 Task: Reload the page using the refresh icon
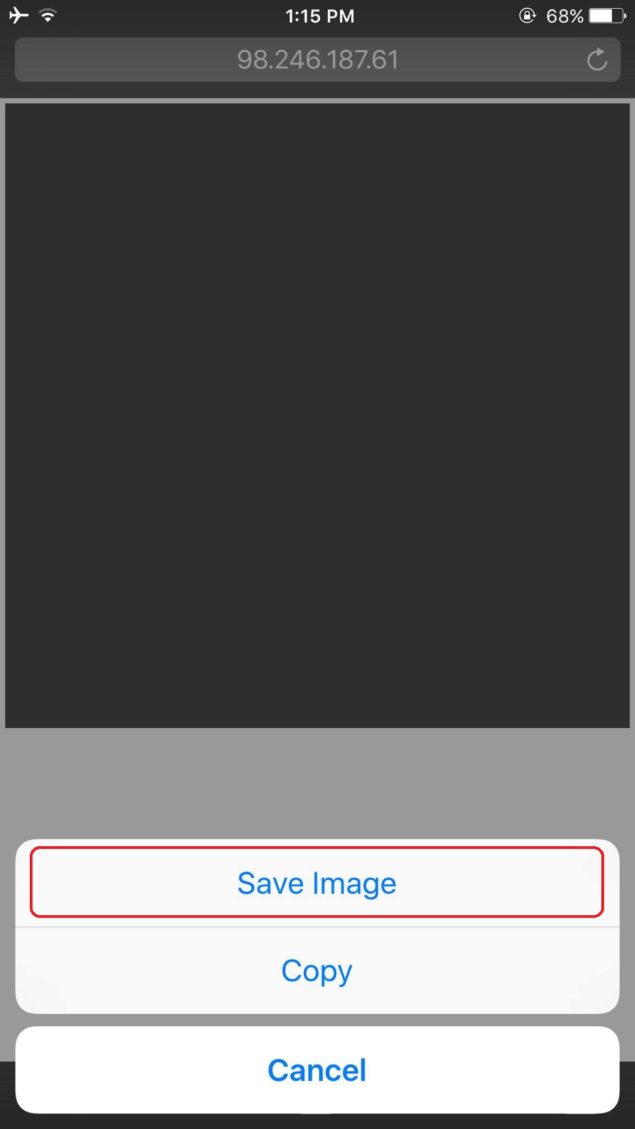coord(597,60)
